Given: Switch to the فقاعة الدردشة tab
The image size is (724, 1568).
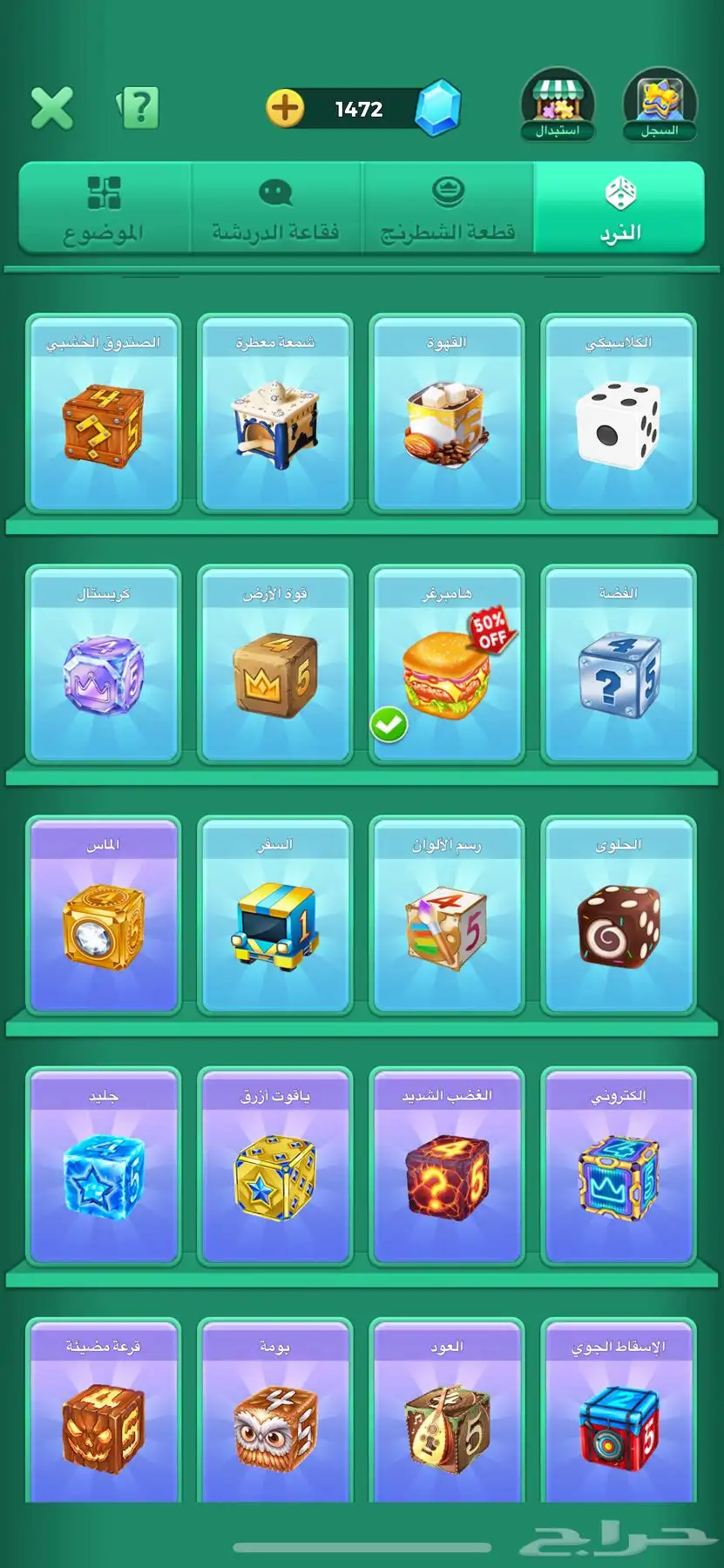Looking at the screenshot, I should pyautogui.click(x=275, y=209).
